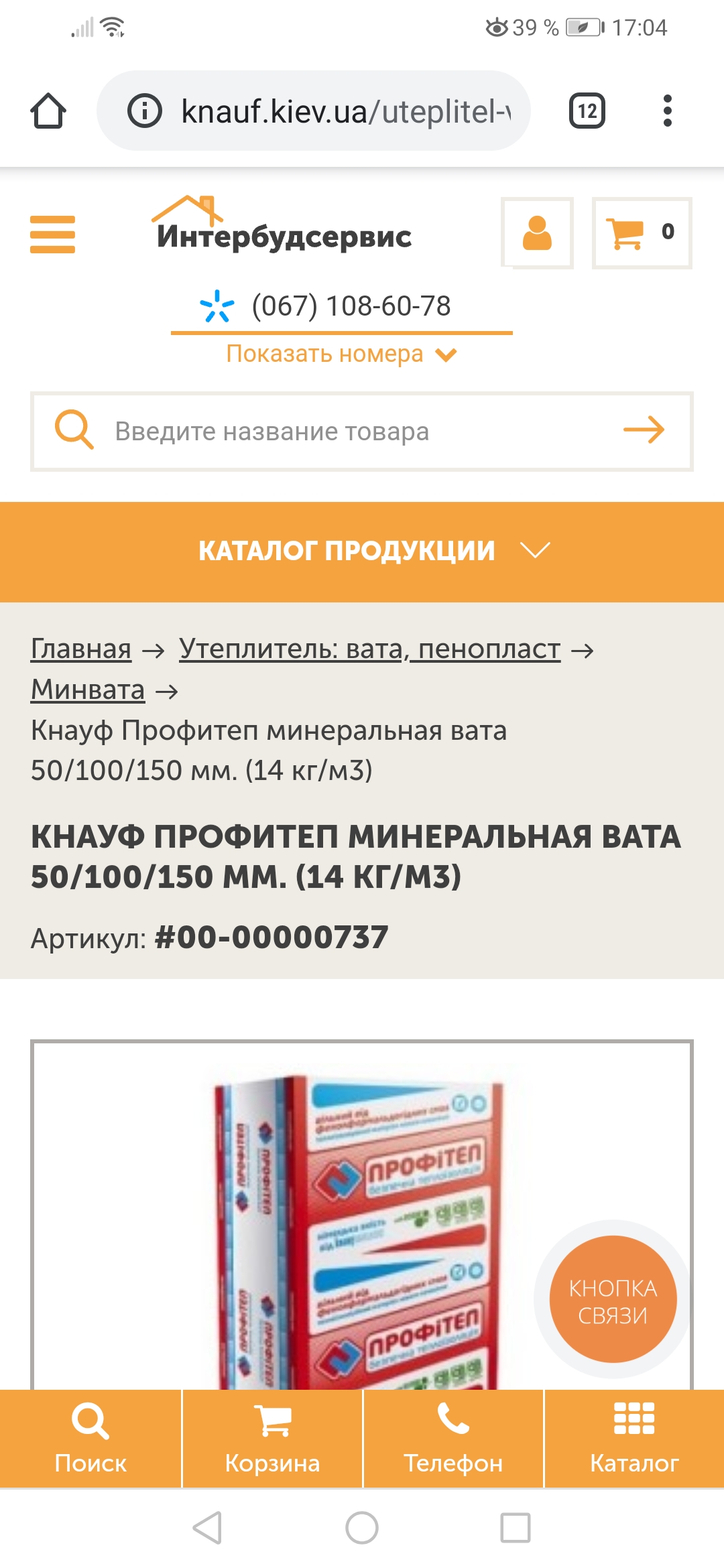The height and width of the screenshot is (1568, 724).
Task: Select Телефон in the bottom bar
Action: (453, 1438)
